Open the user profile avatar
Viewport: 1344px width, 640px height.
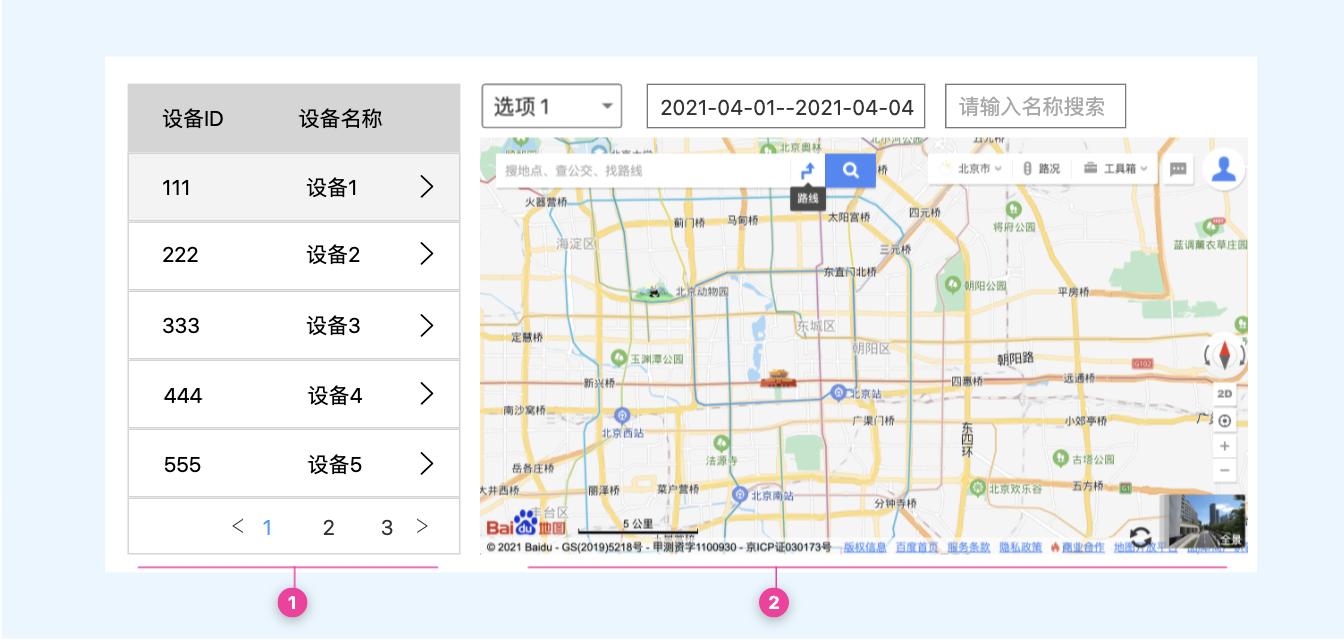(x=1223, y=169)
